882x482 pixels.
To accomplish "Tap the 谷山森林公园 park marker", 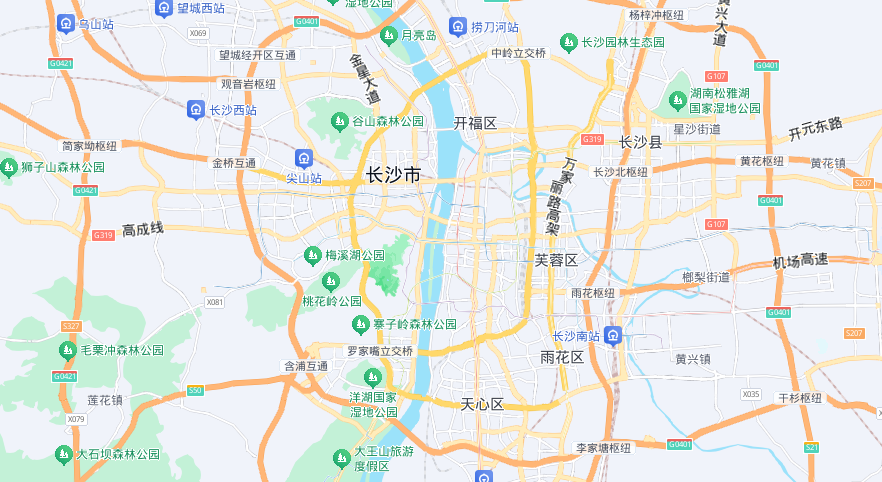I will point(339,121).
